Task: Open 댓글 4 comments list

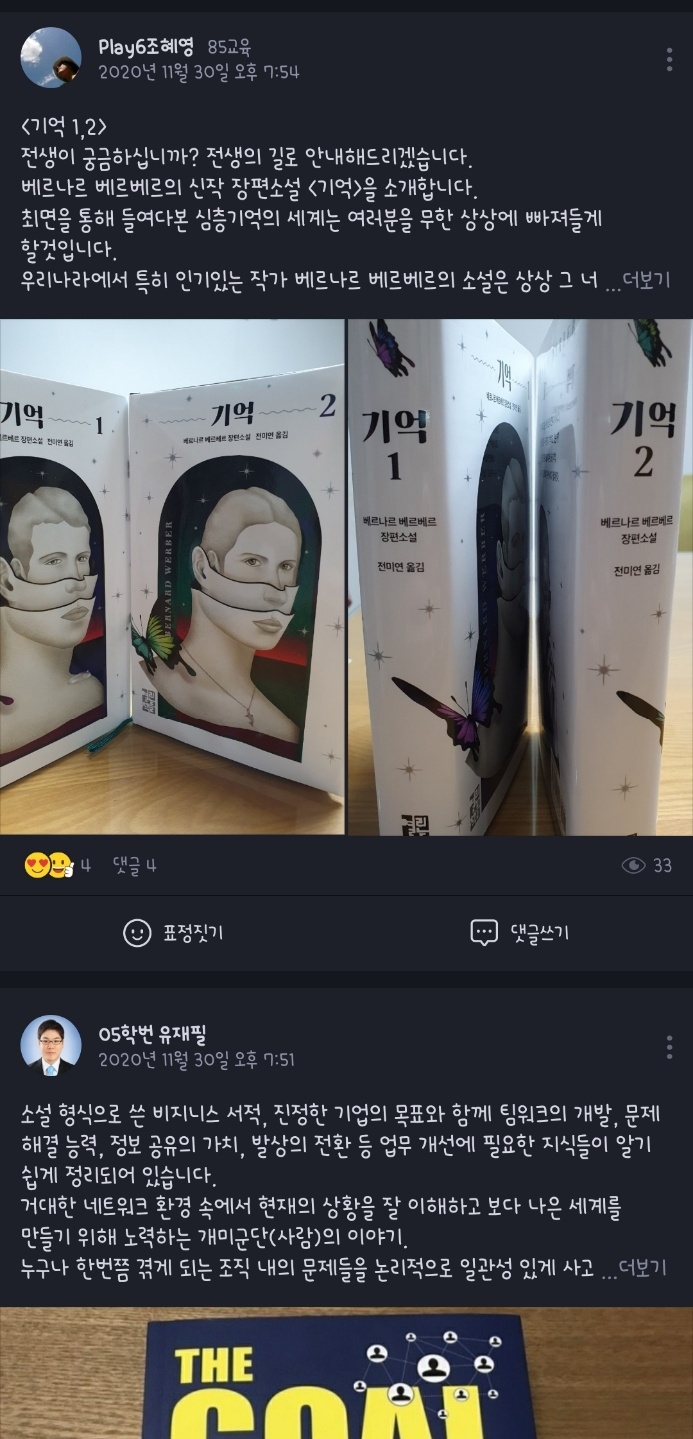Action: point(134,865)
